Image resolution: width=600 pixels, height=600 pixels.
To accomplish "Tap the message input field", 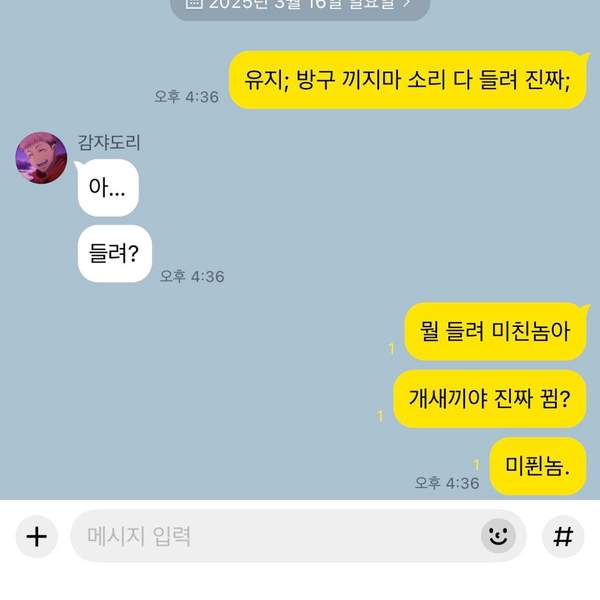I will [270, 537].
